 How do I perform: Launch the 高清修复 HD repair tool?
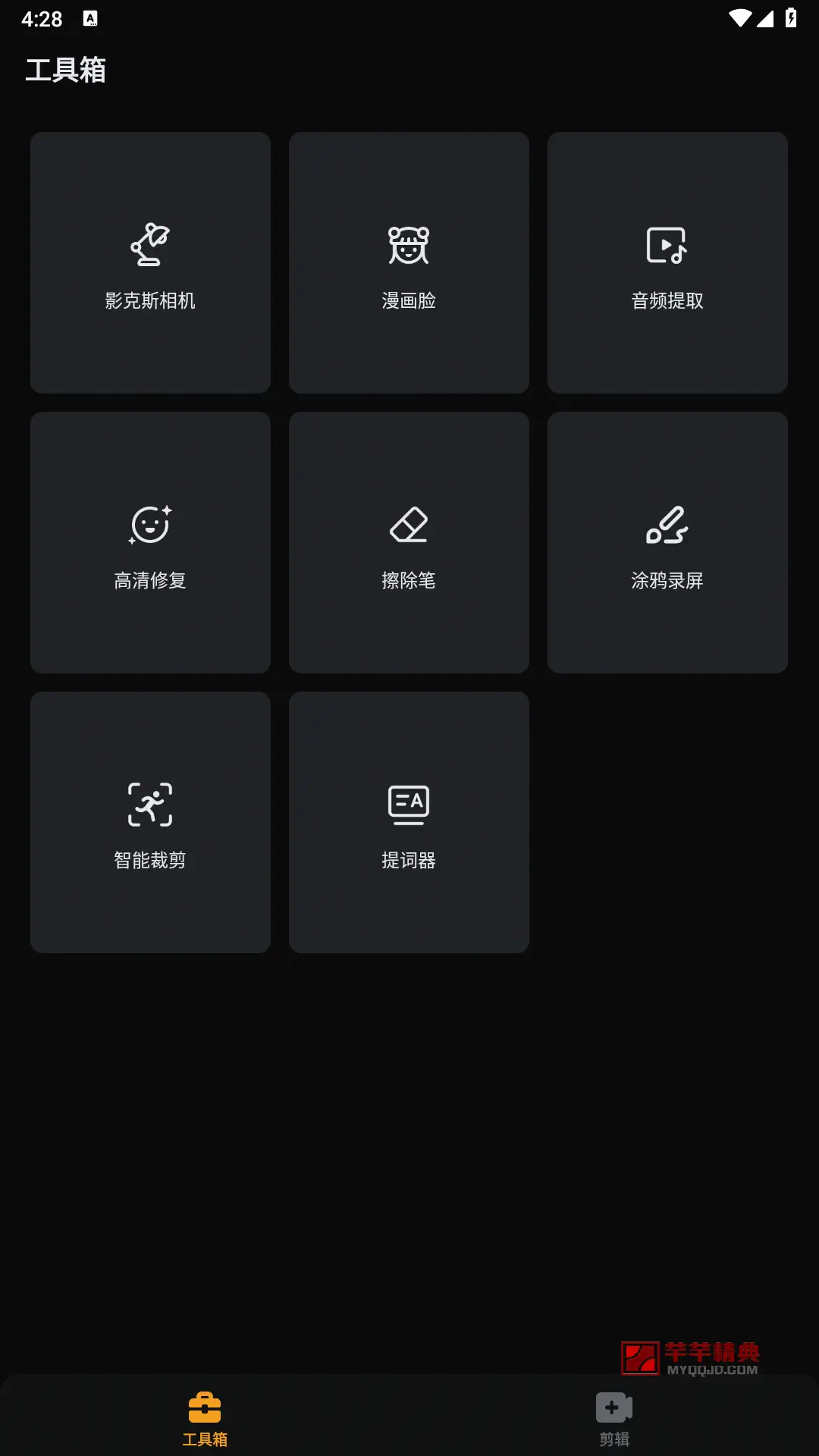pyautogui.click(x=150, y=542)
